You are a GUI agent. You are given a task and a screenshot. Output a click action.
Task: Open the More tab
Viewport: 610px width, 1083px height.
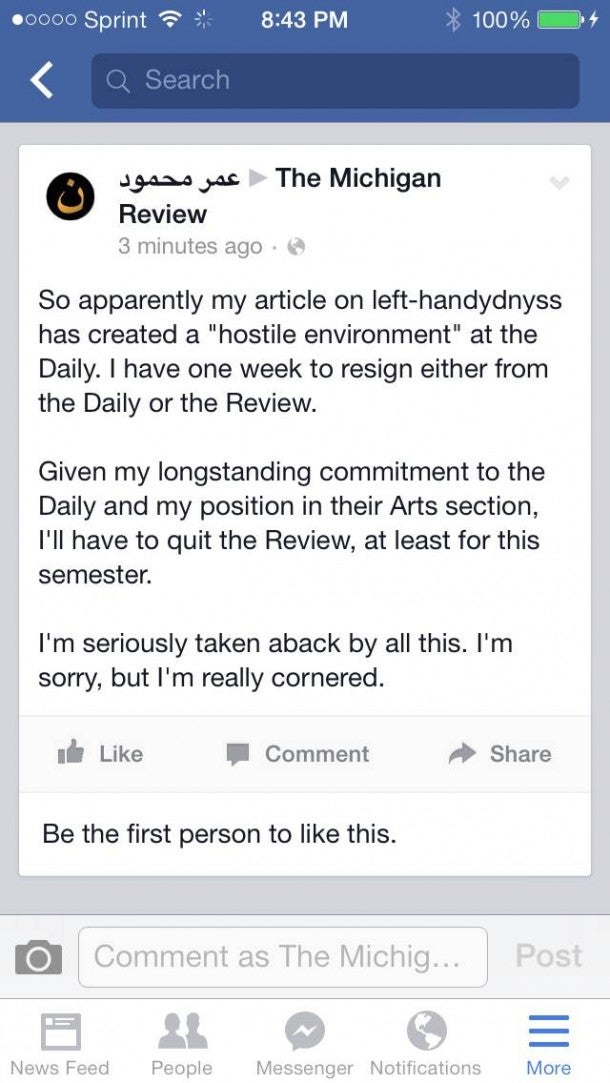[548, 1042]
